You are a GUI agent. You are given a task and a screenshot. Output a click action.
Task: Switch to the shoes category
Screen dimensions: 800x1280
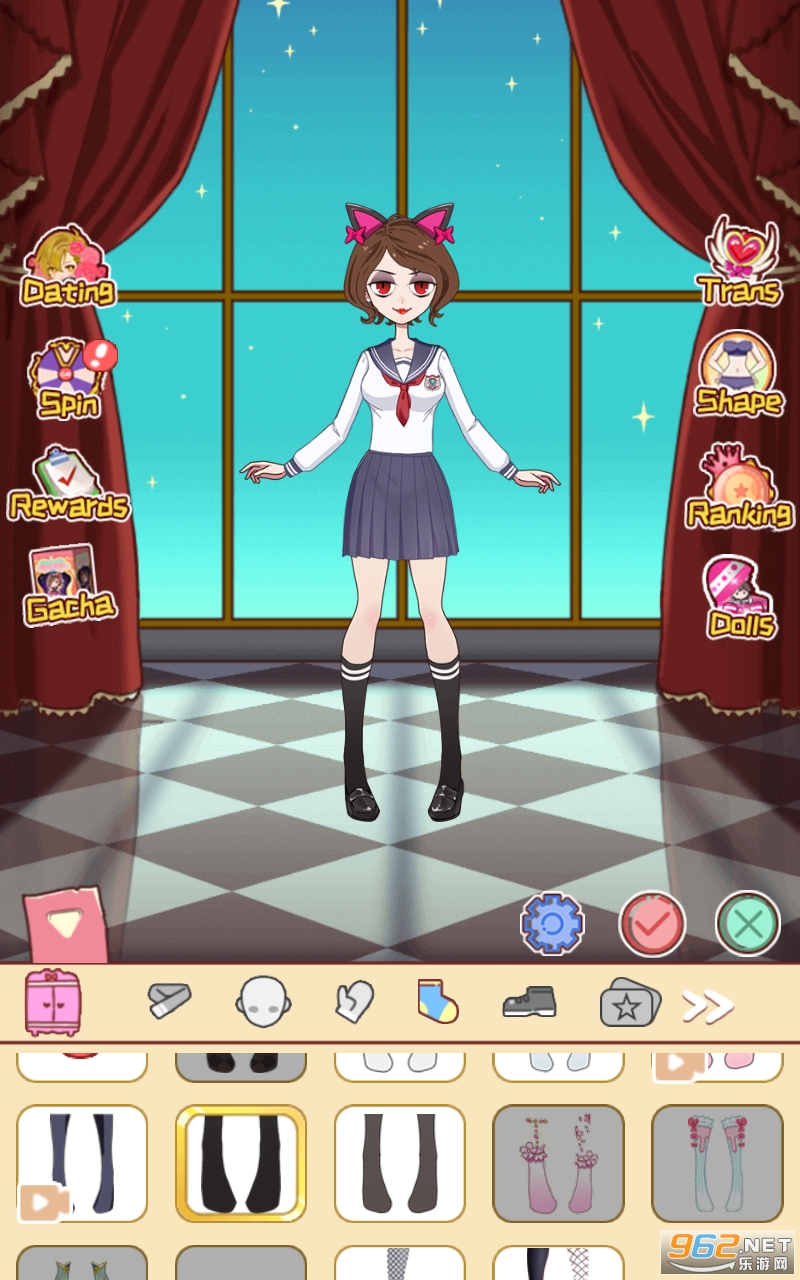[529, 1001]
